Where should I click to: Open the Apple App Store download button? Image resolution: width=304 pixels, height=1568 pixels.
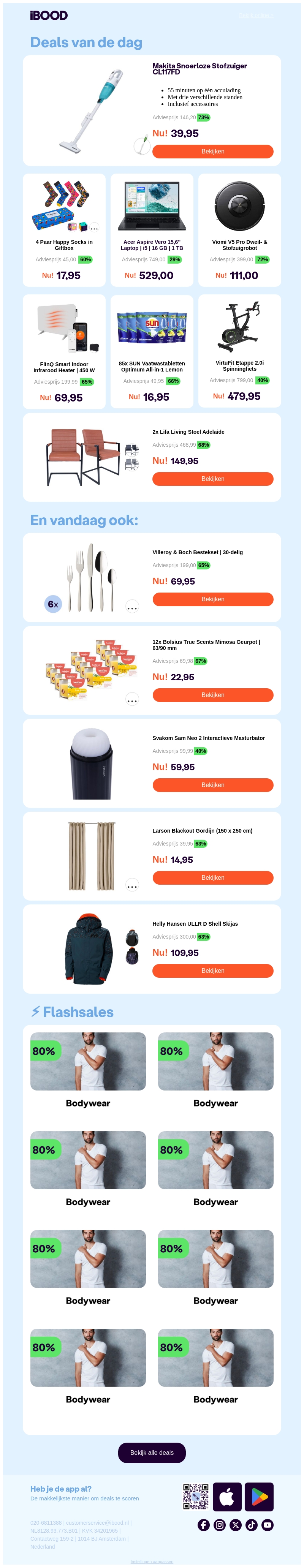226,1496
